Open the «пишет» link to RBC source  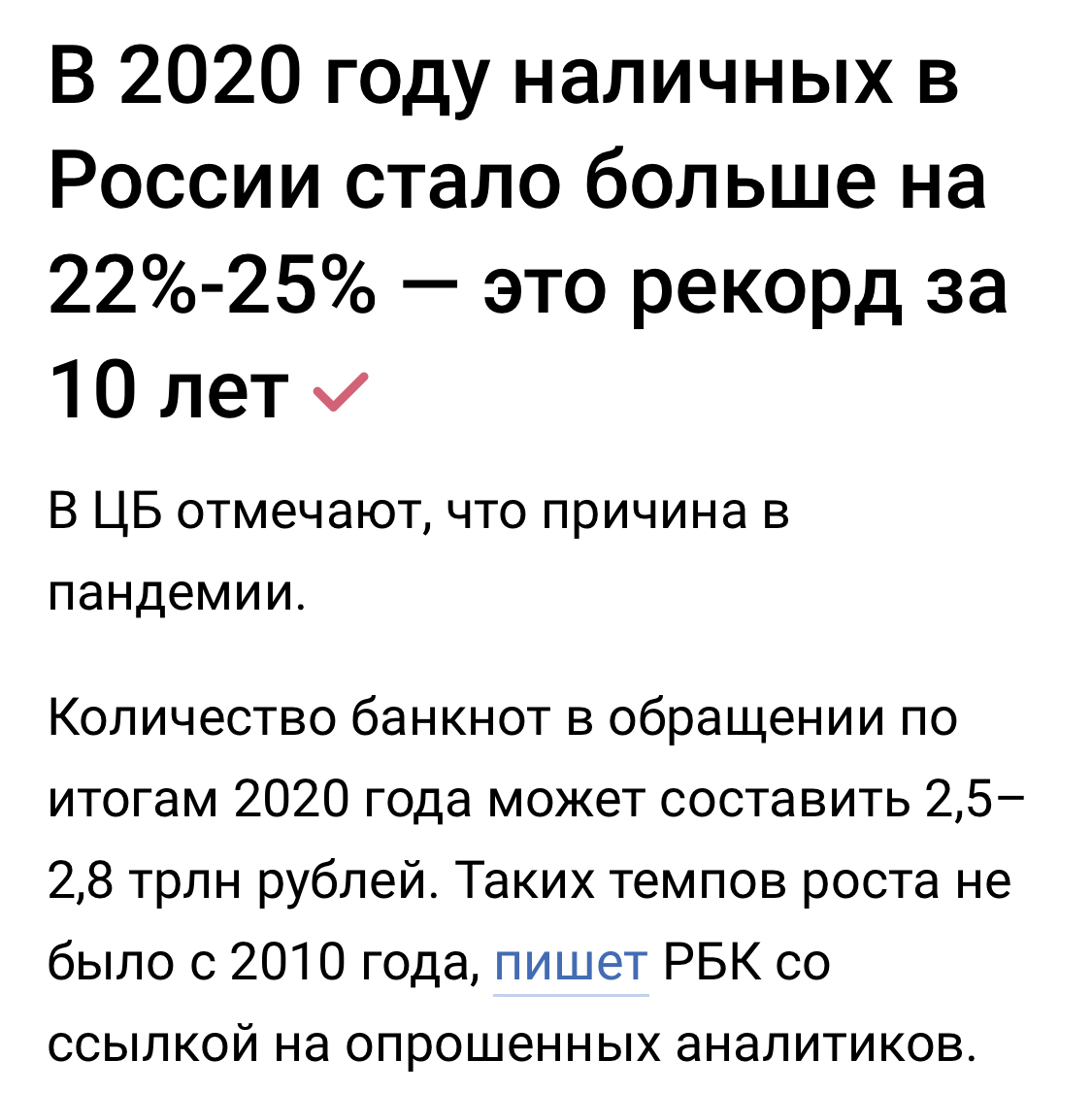(x=571, y=964)
